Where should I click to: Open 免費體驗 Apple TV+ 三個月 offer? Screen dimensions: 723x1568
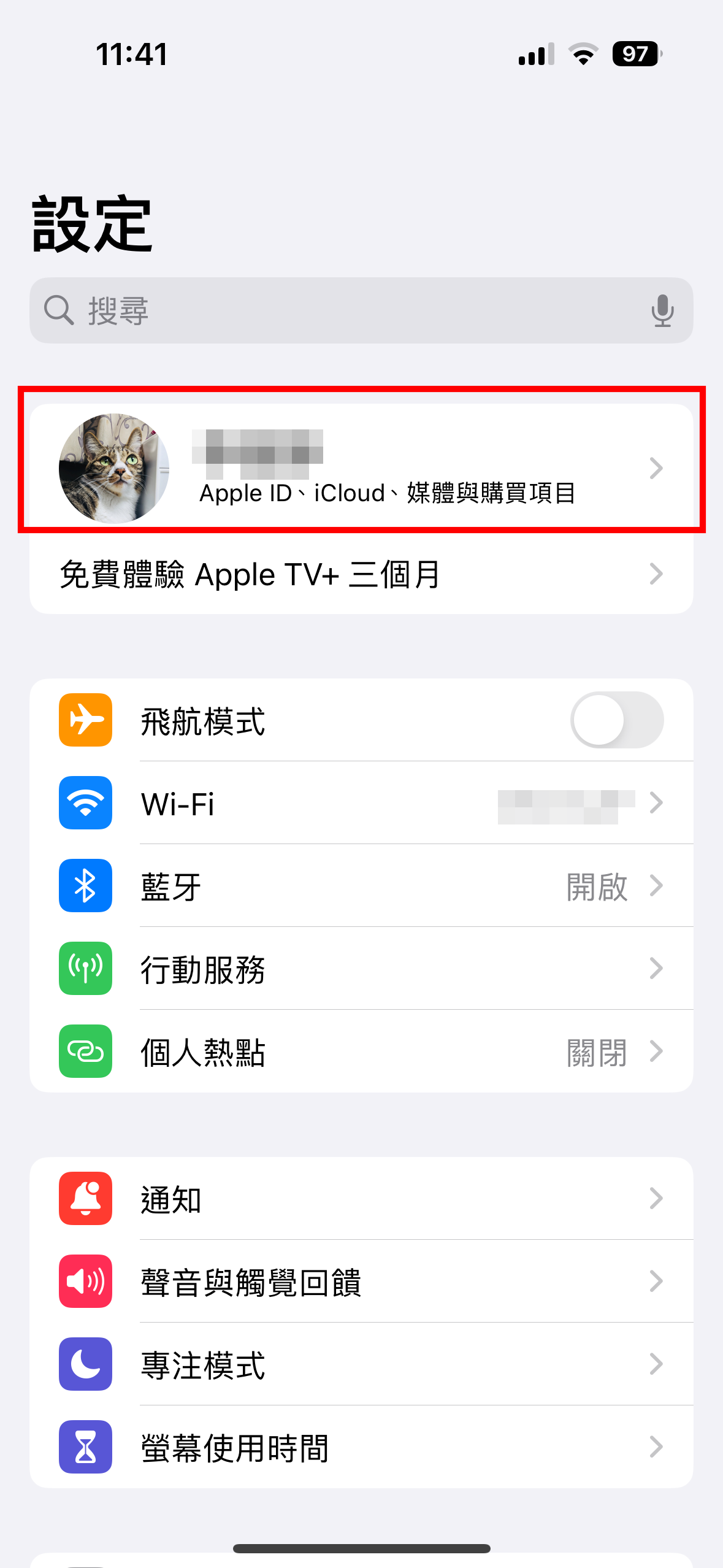tap(361, 574)
